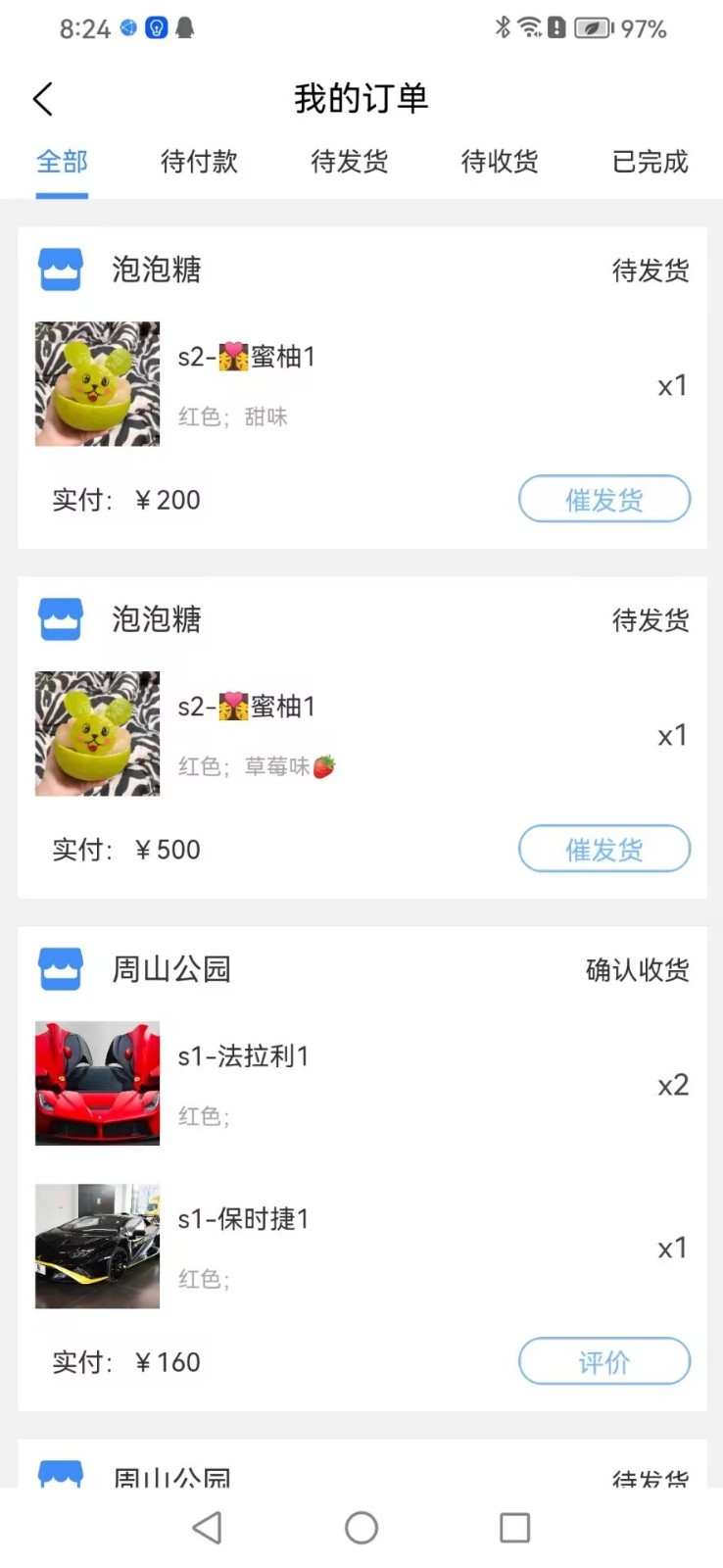Tap 确认收货 on the 周山公园 order
The height and width of the screenshot is (1568, 723).
[637, 968]
